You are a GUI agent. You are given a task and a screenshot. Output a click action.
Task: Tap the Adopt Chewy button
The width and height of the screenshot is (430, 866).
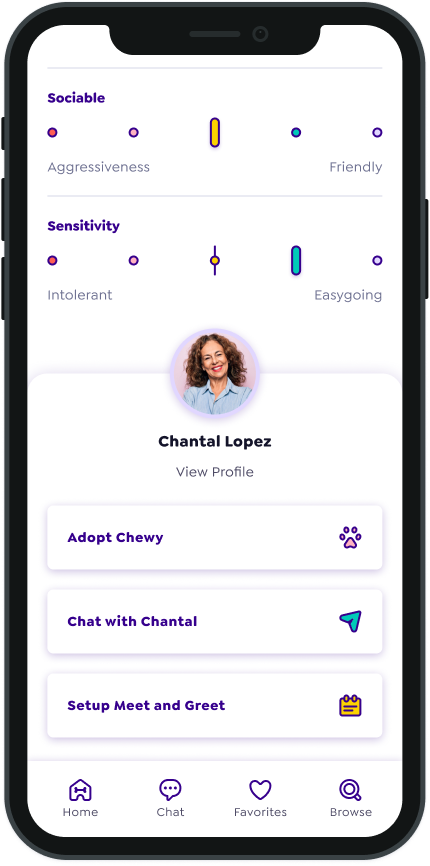pyautogui.click(x=215, y=537)
